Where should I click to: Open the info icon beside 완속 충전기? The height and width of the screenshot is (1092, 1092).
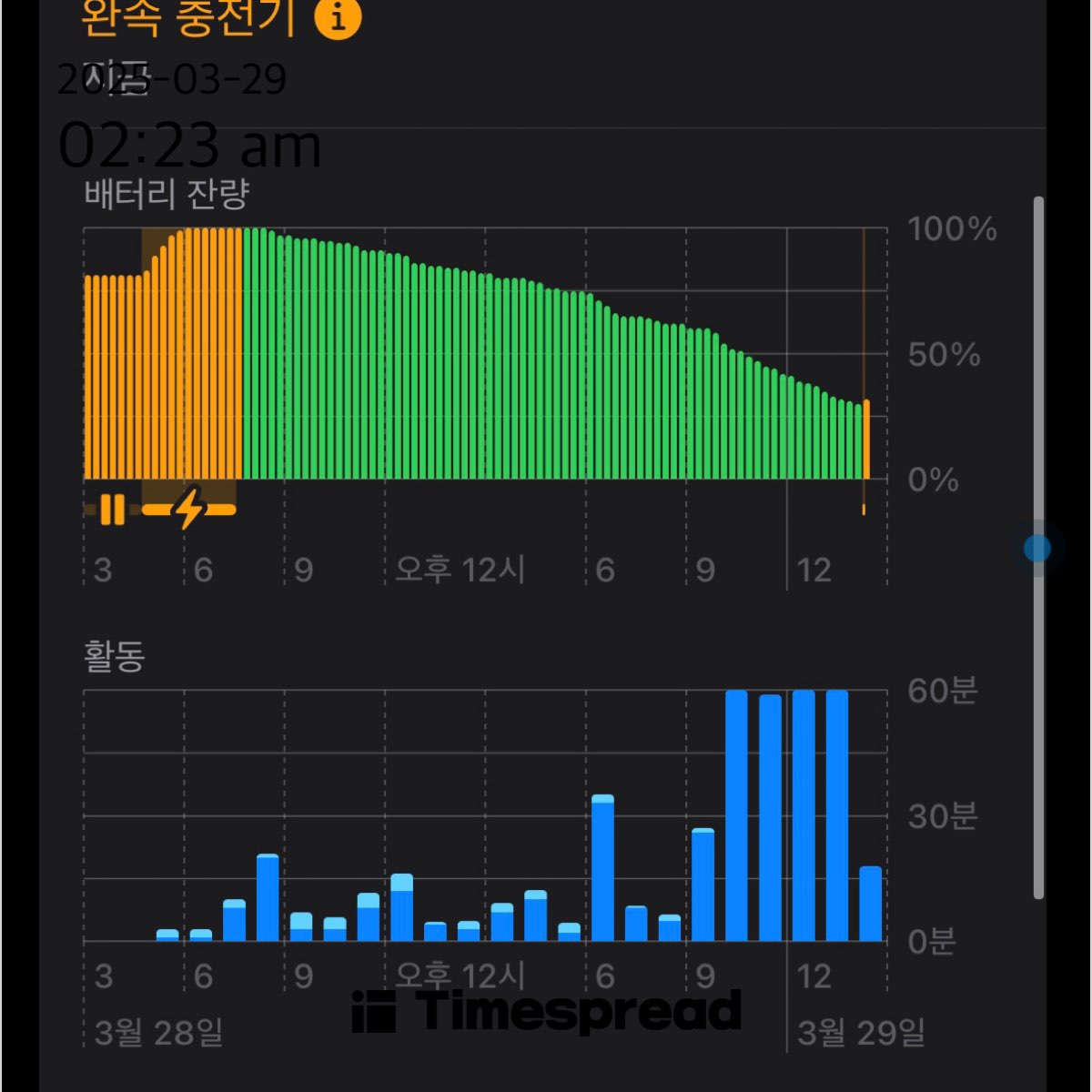pyautogui.click(x=338, y=16)
